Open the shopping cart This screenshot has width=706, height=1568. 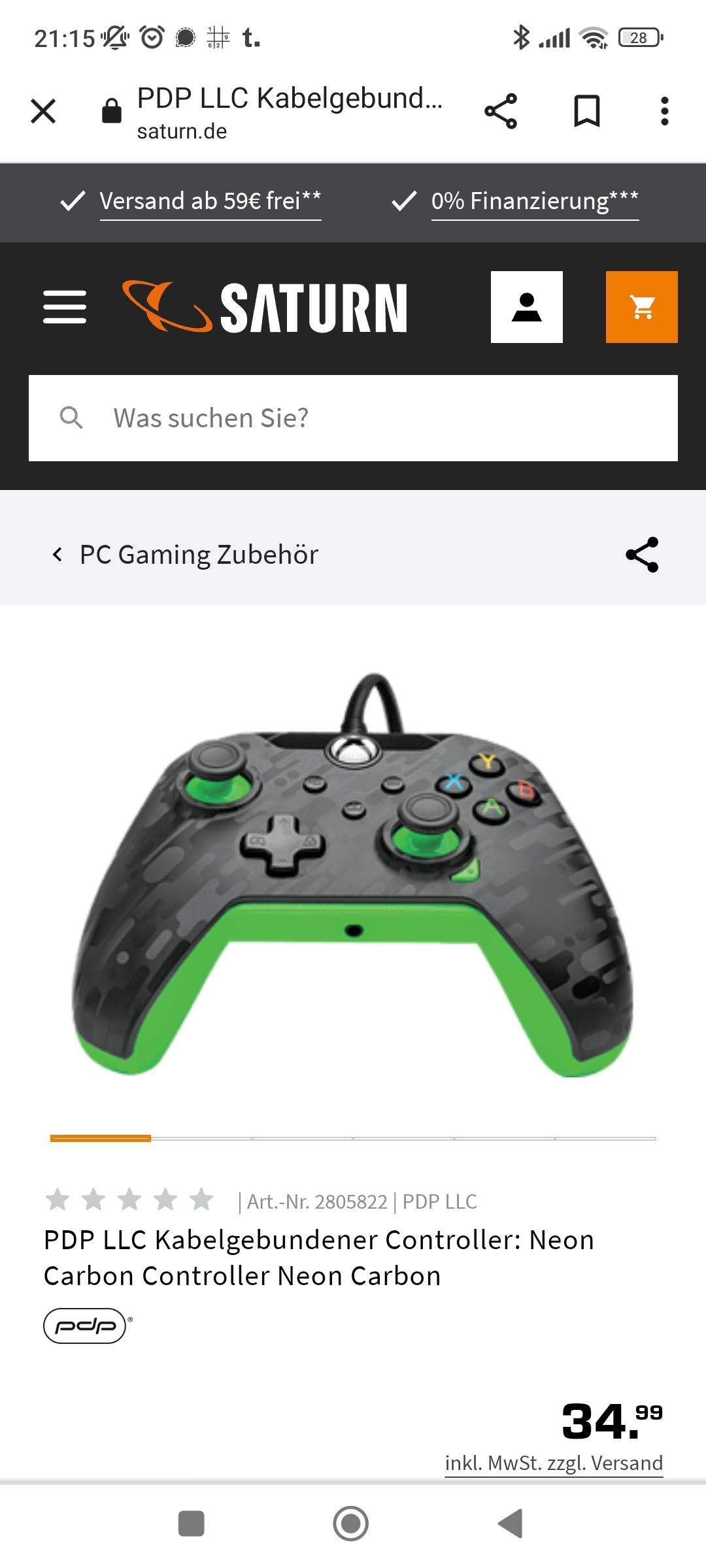[x=641, y=307]
